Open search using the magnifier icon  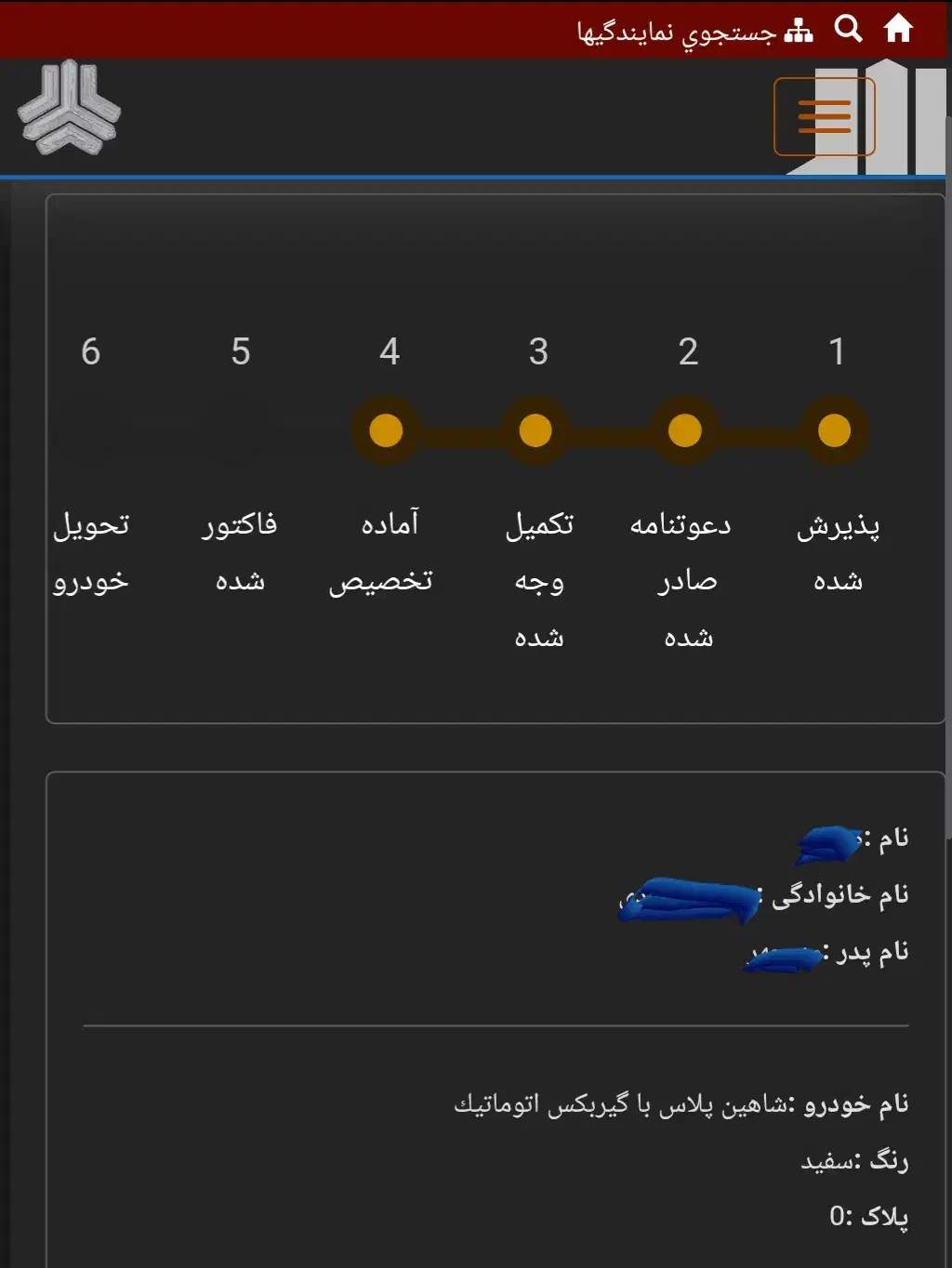[848, 29]
